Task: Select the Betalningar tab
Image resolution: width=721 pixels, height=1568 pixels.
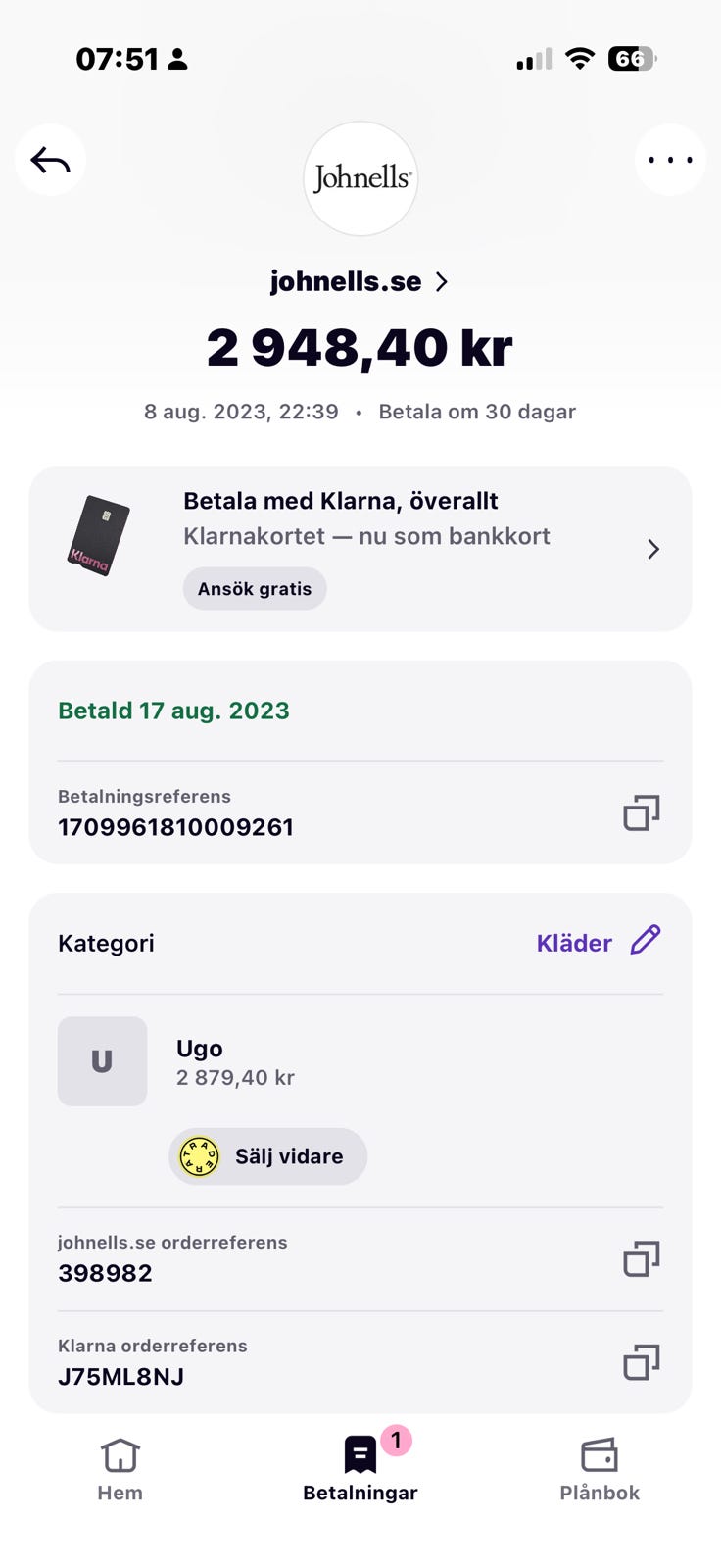Action: [360, 1468]
